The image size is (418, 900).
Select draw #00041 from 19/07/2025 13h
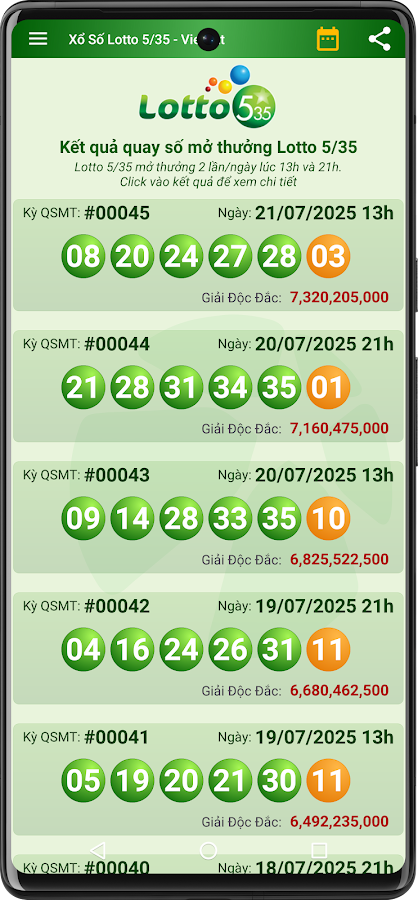click(x=208, y=778)
